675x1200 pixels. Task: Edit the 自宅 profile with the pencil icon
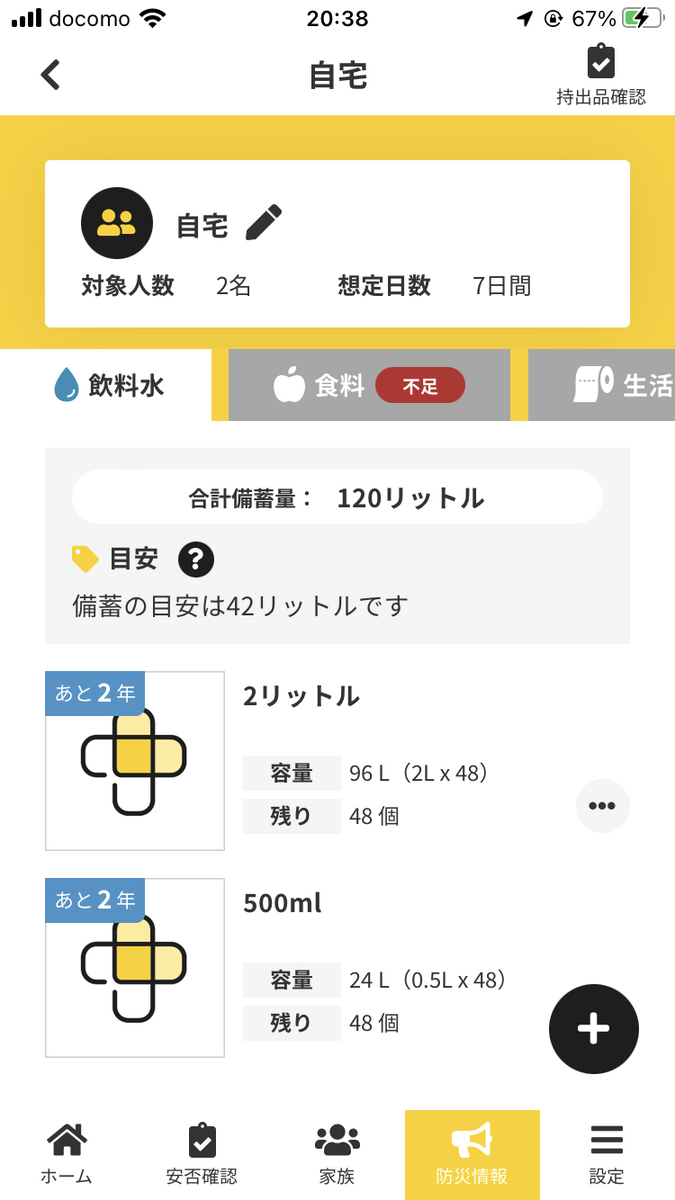point(264,223)
